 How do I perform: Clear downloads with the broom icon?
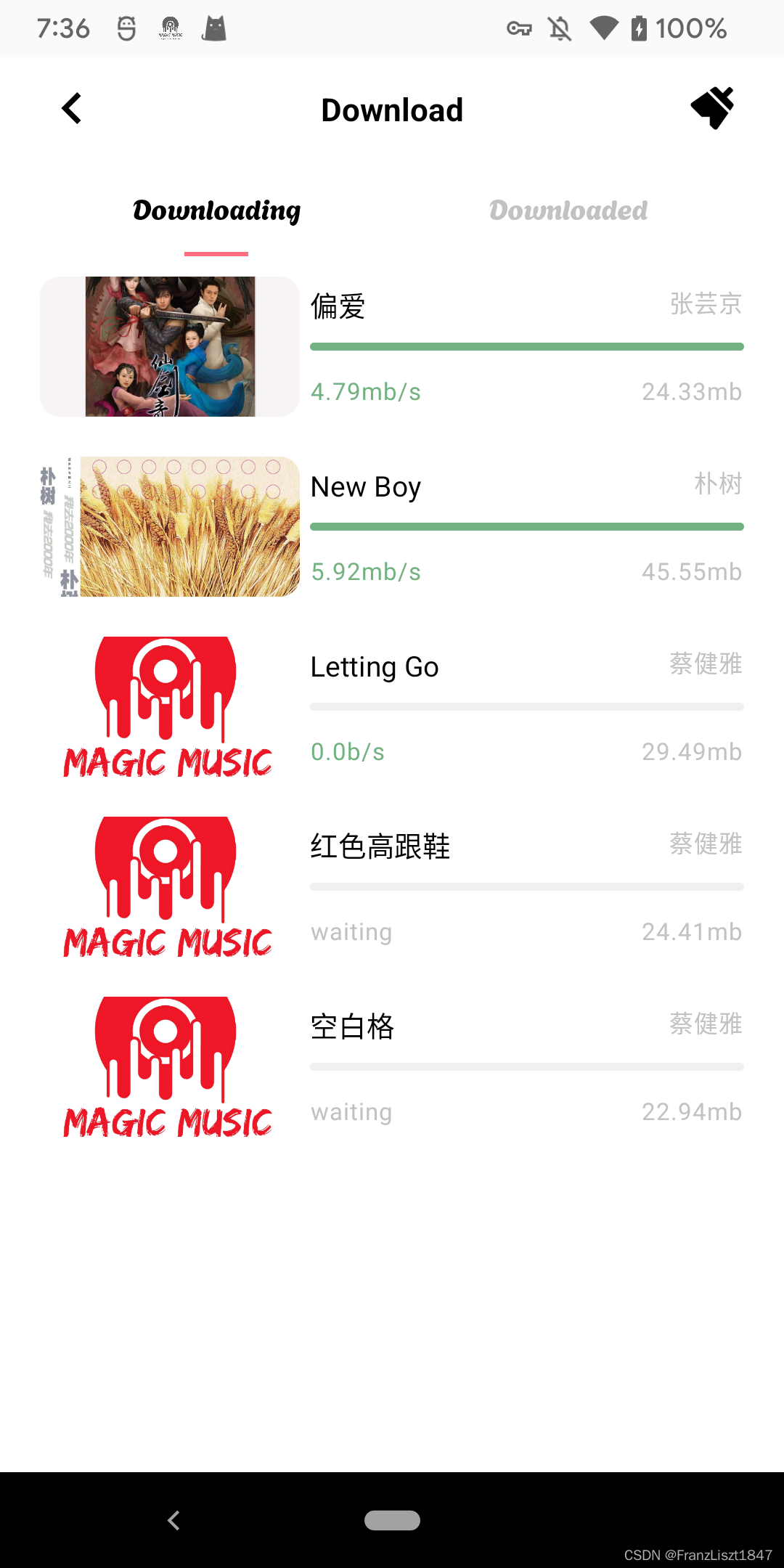[712, 108]
